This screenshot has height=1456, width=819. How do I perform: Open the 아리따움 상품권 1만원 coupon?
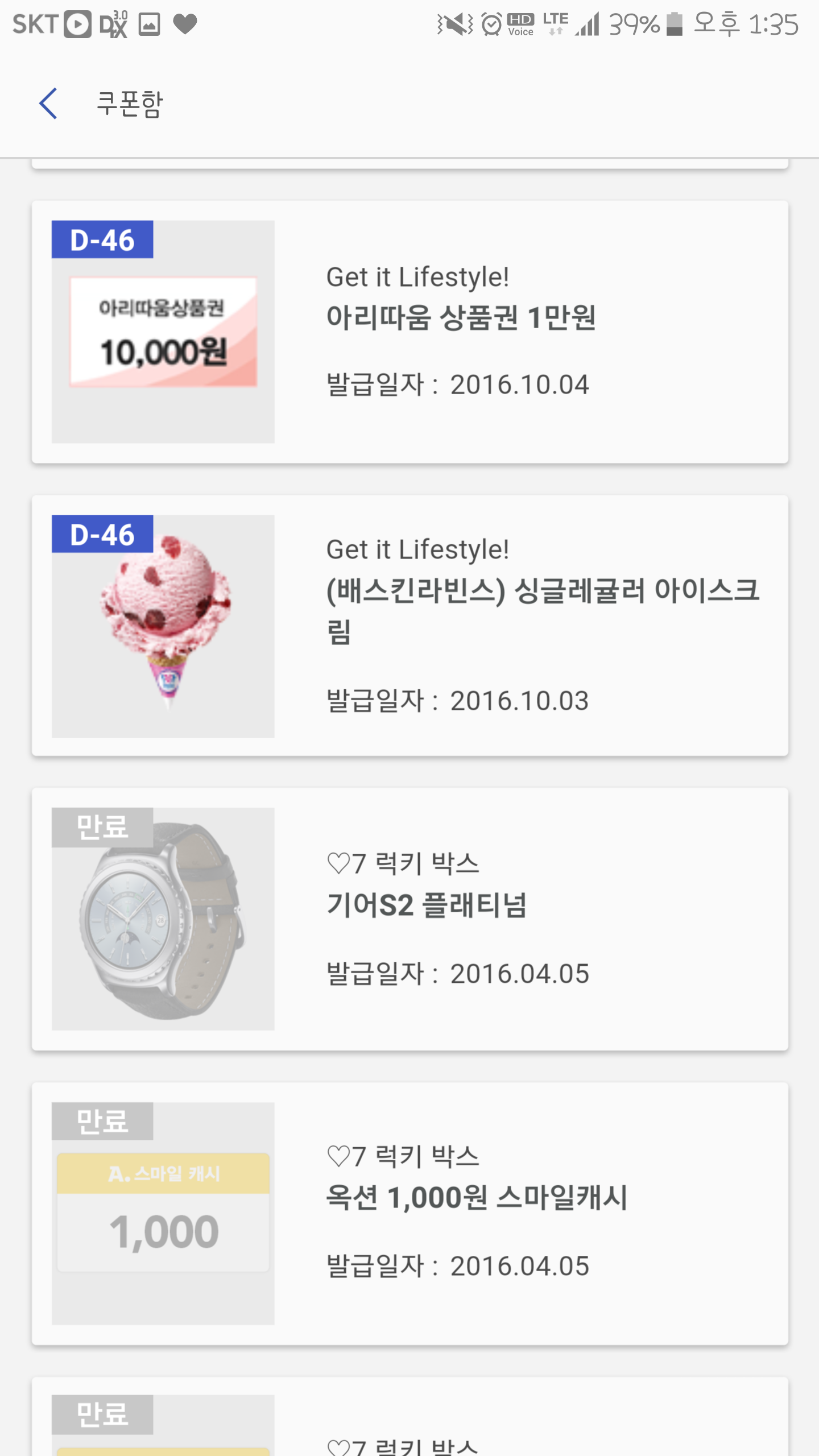409,332
